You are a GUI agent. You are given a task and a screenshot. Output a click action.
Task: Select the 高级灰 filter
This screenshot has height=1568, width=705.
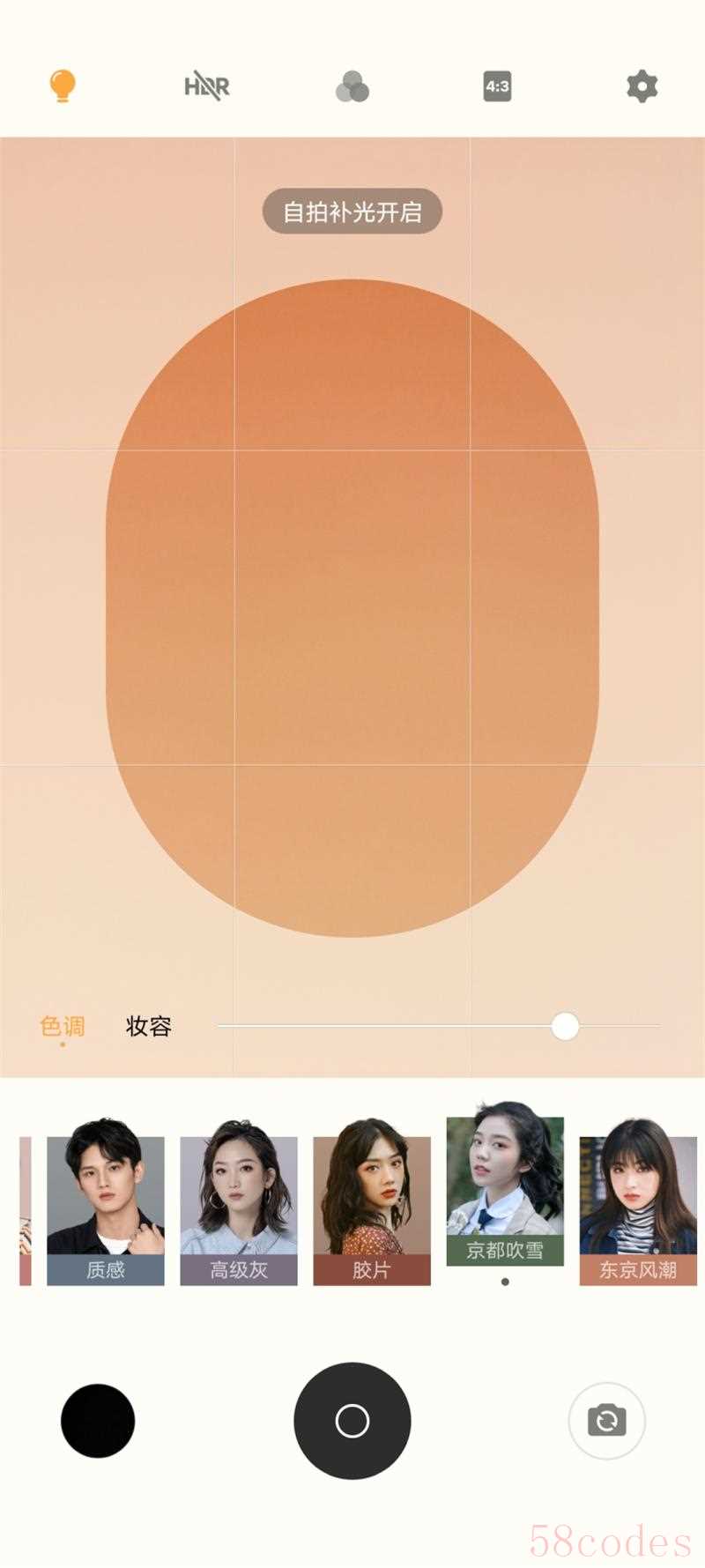(x=239, y=1209)
